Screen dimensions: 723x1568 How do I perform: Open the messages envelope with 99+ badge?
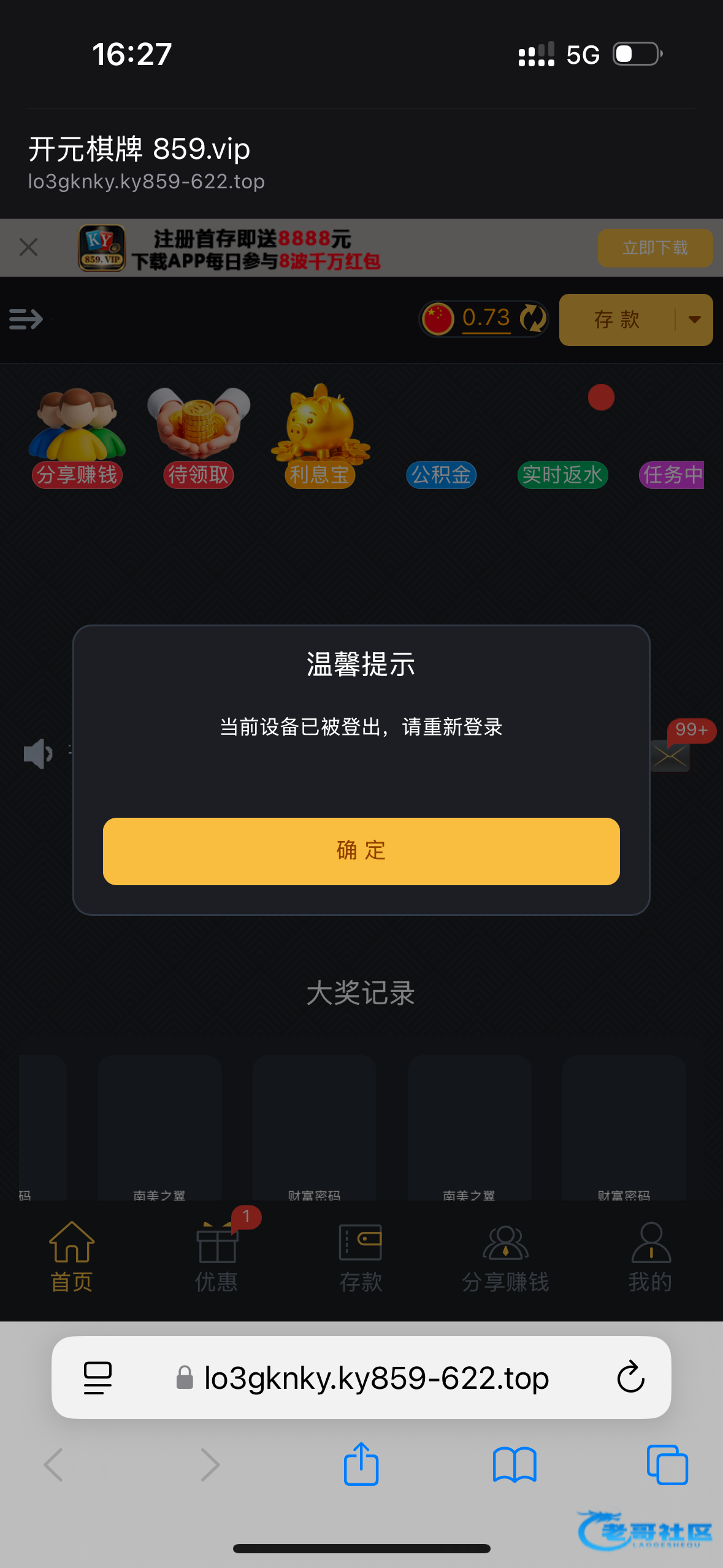[x=670, y=756]
